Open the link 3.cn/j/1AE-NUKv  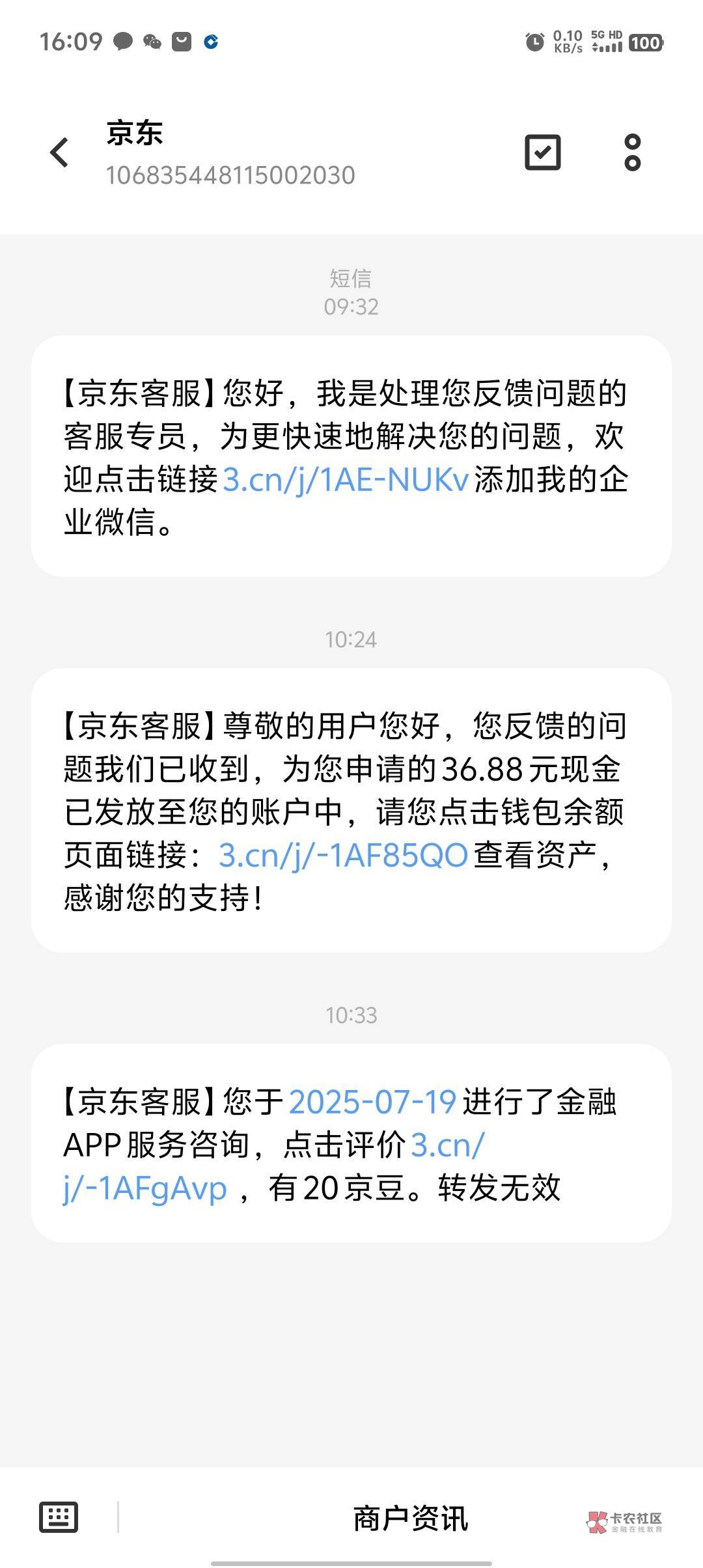click(x=346, y=480)
